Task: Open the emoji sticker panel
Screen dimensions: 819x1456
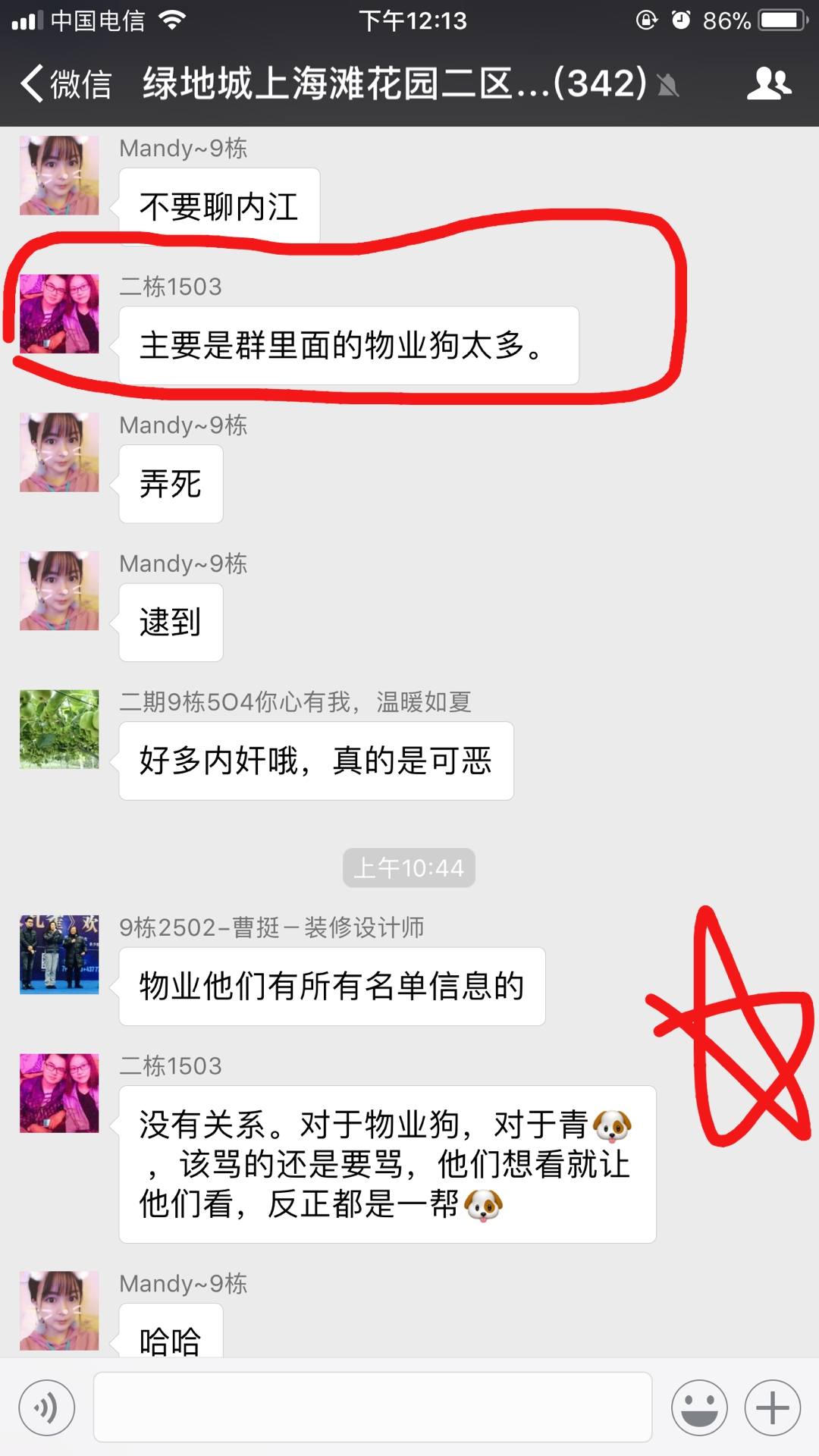Action: click(x=699, y=1408)
